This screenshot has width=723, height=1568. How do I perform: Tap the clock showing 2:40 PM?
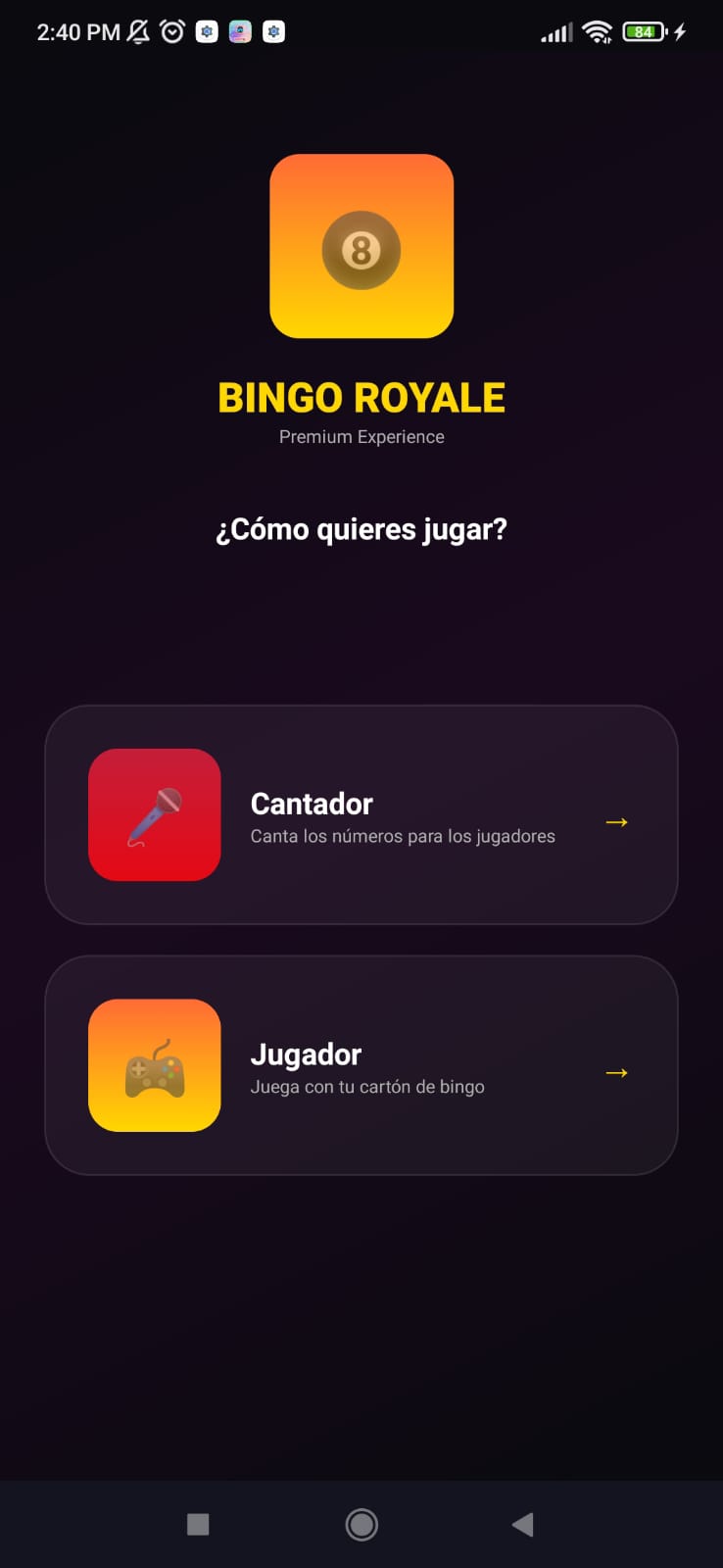click(x=77, y=31)
